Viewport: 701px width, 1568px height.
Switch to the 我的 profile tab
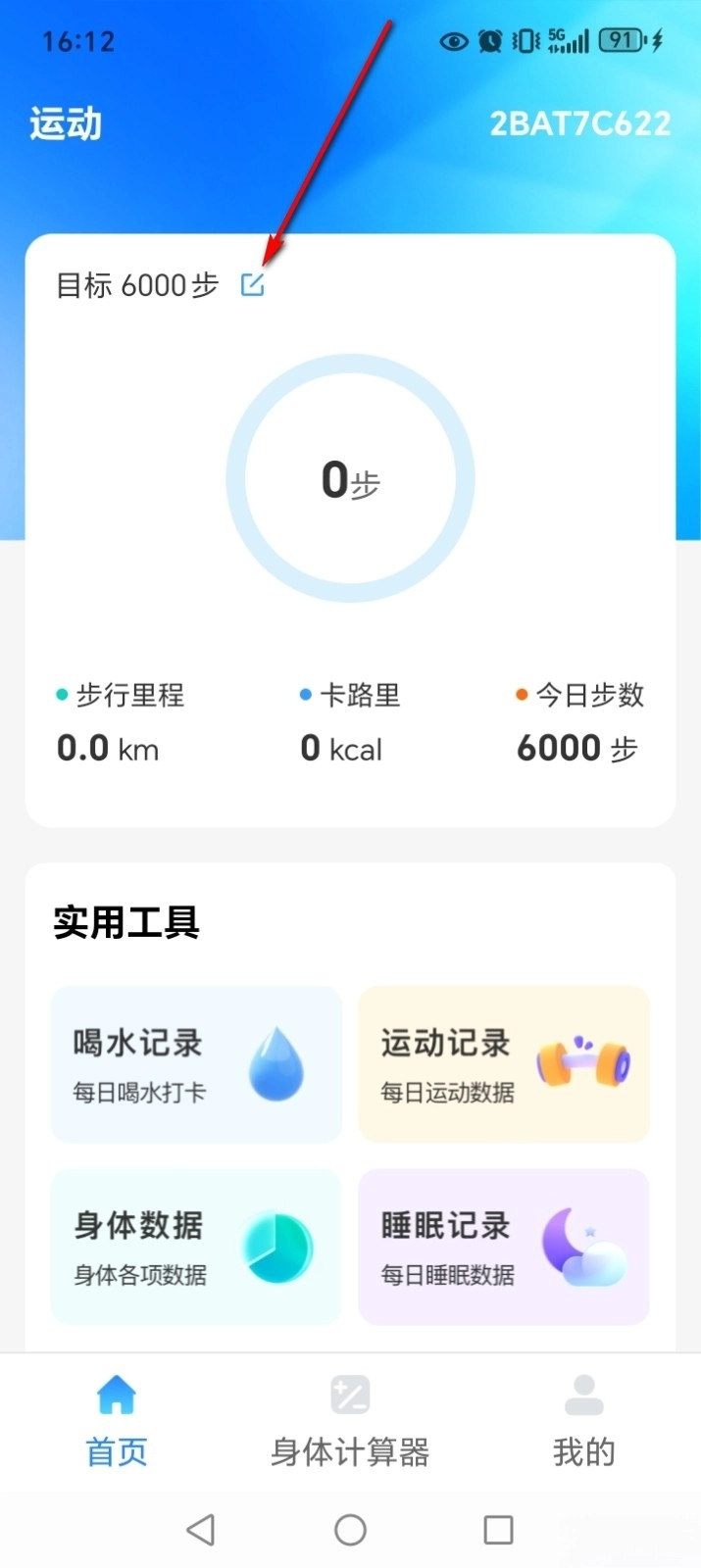[583, 1421]
